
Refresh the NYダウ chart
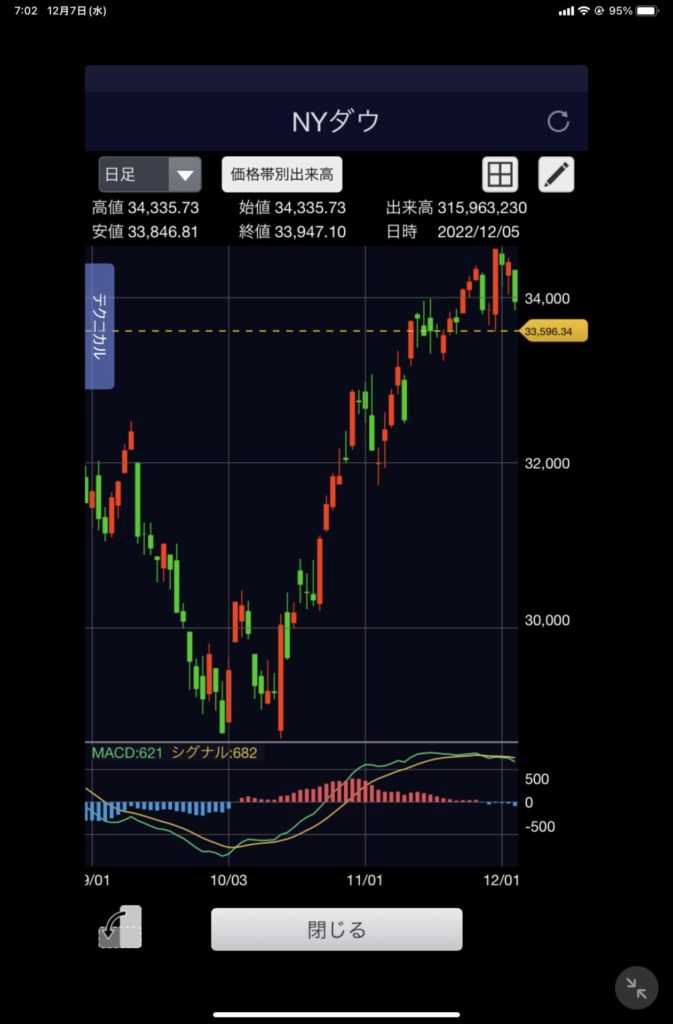tap(558, 122)
